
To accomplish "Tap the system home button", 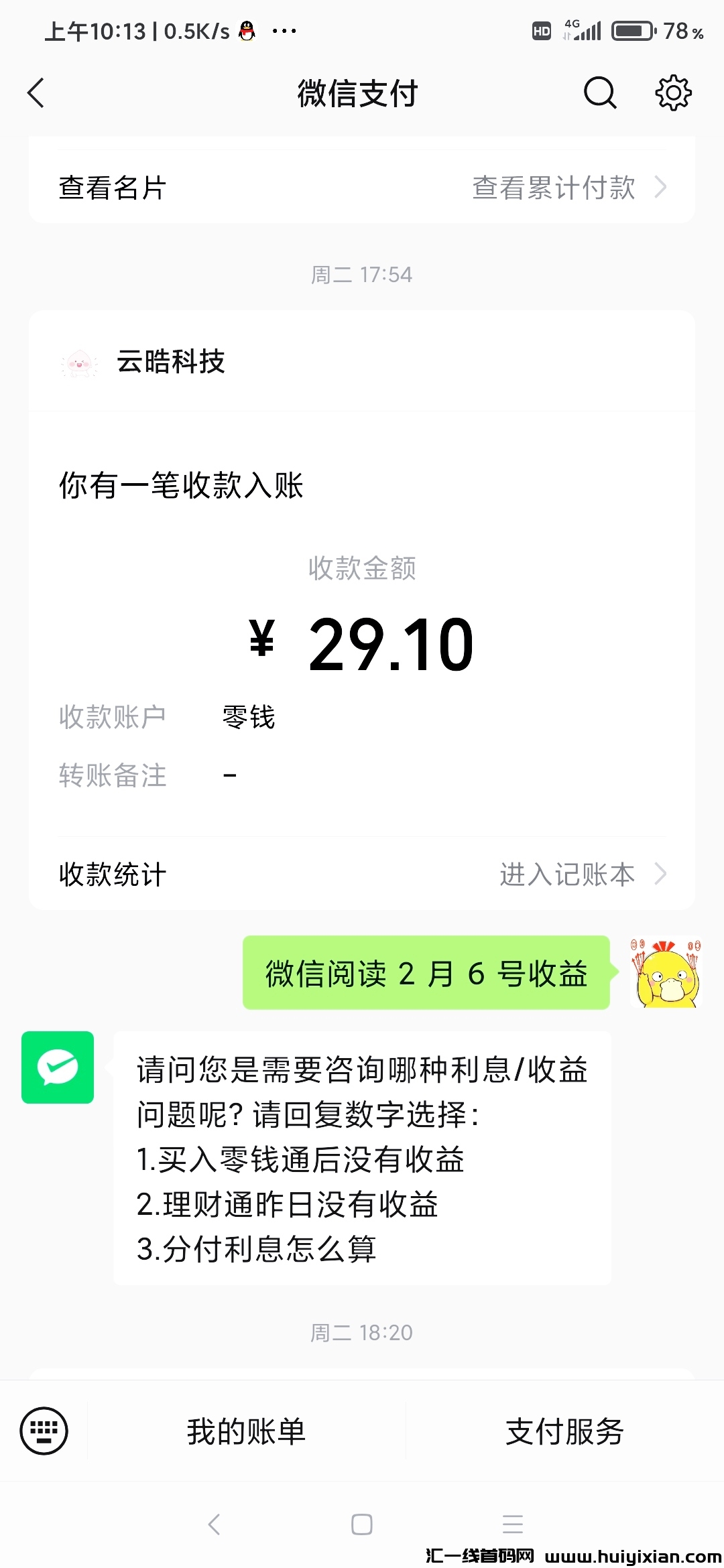I will [x=362, y=1524].
